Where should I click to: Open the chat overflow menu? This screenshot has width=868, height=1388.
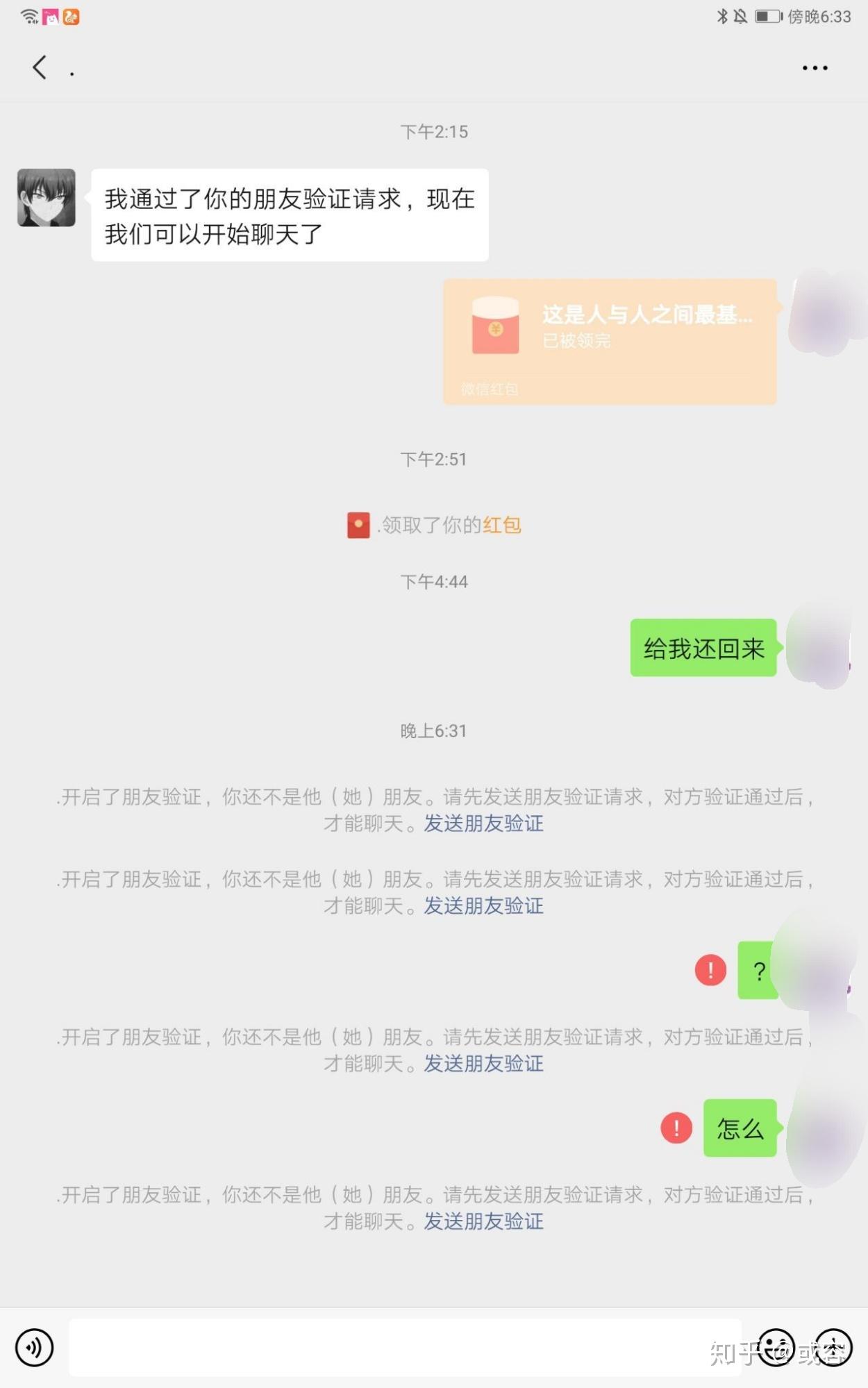815,67
